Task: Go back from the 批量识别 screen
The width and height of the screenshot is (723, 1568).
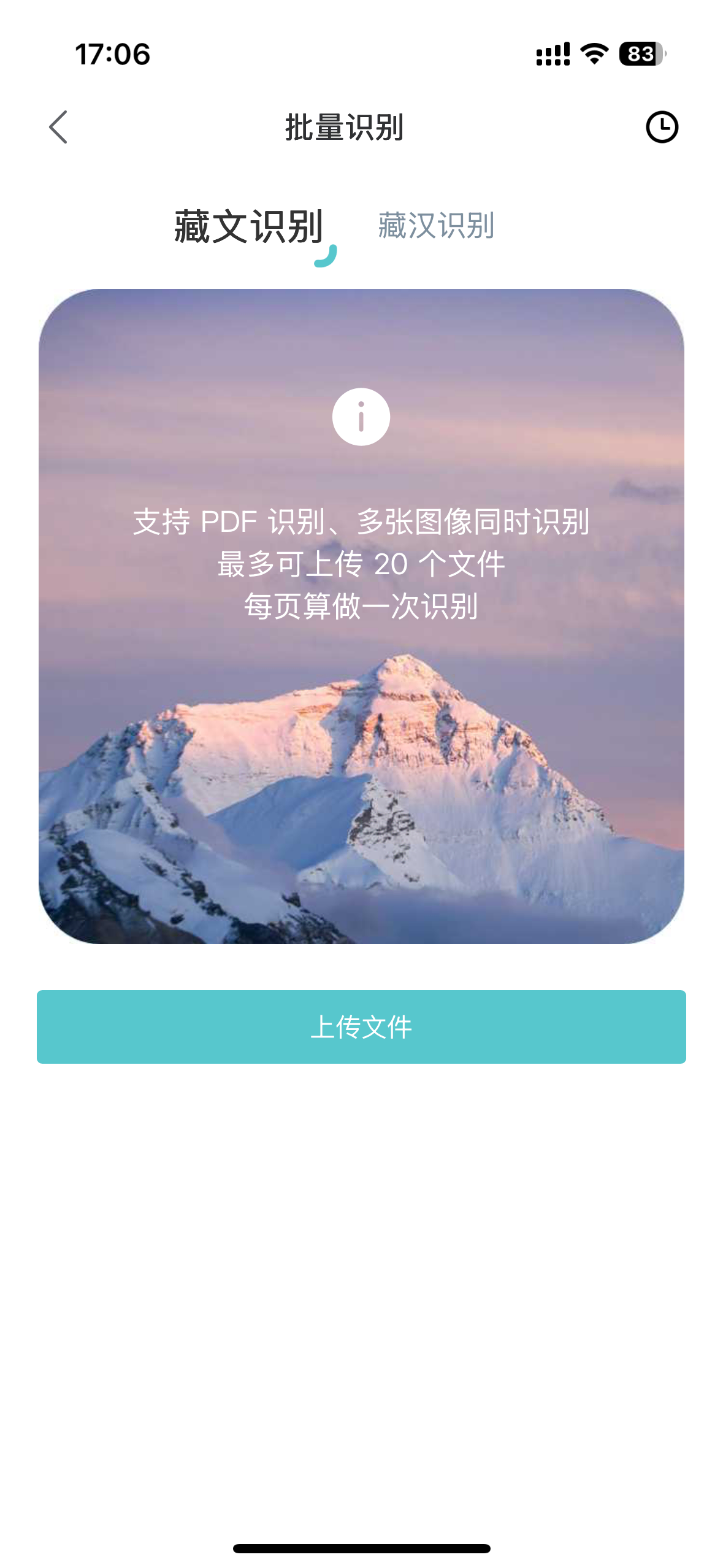Action: pyautogui.click(x=58, y=127)
